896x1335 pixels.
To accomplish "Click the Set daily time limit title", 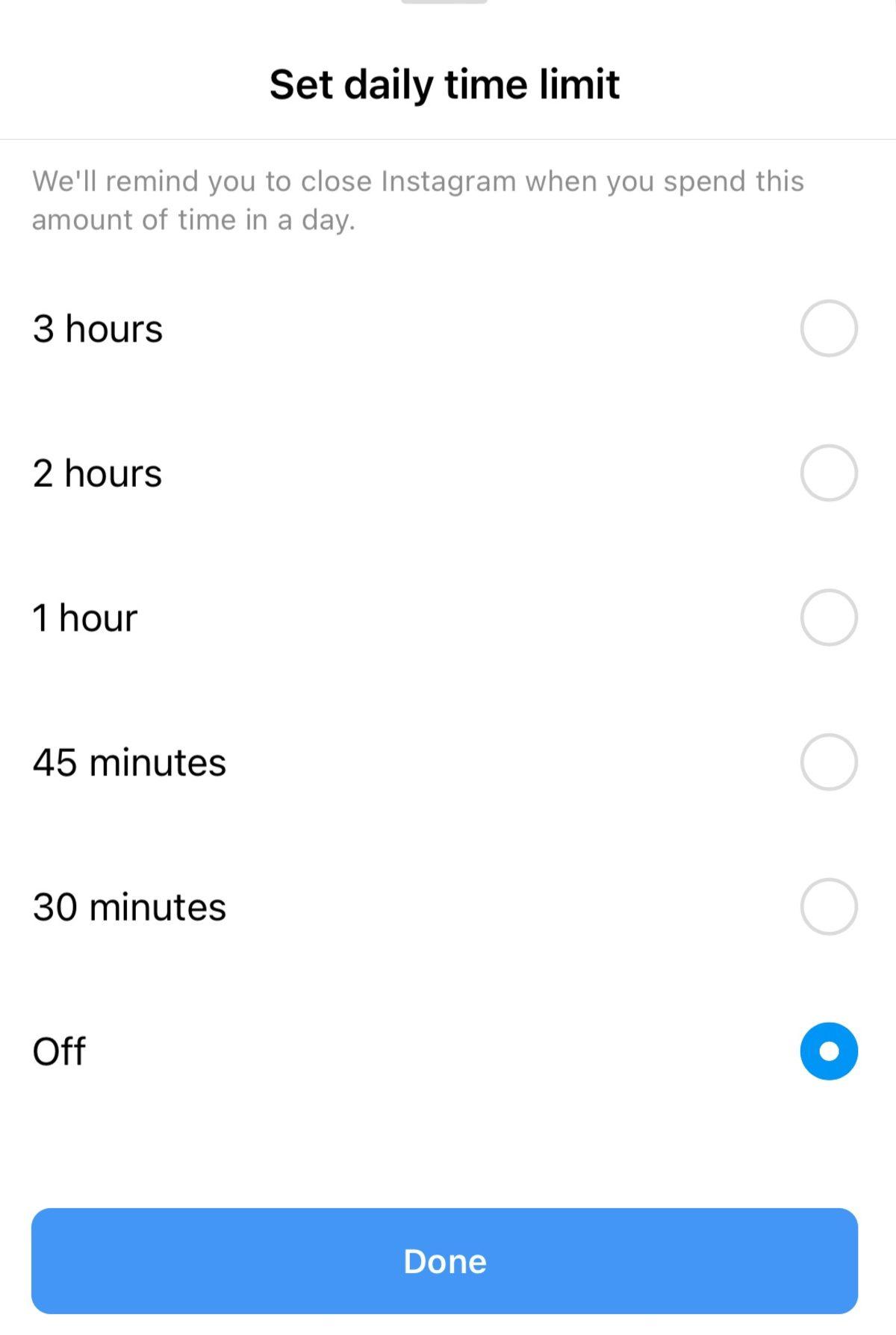I will coord(445,84).
